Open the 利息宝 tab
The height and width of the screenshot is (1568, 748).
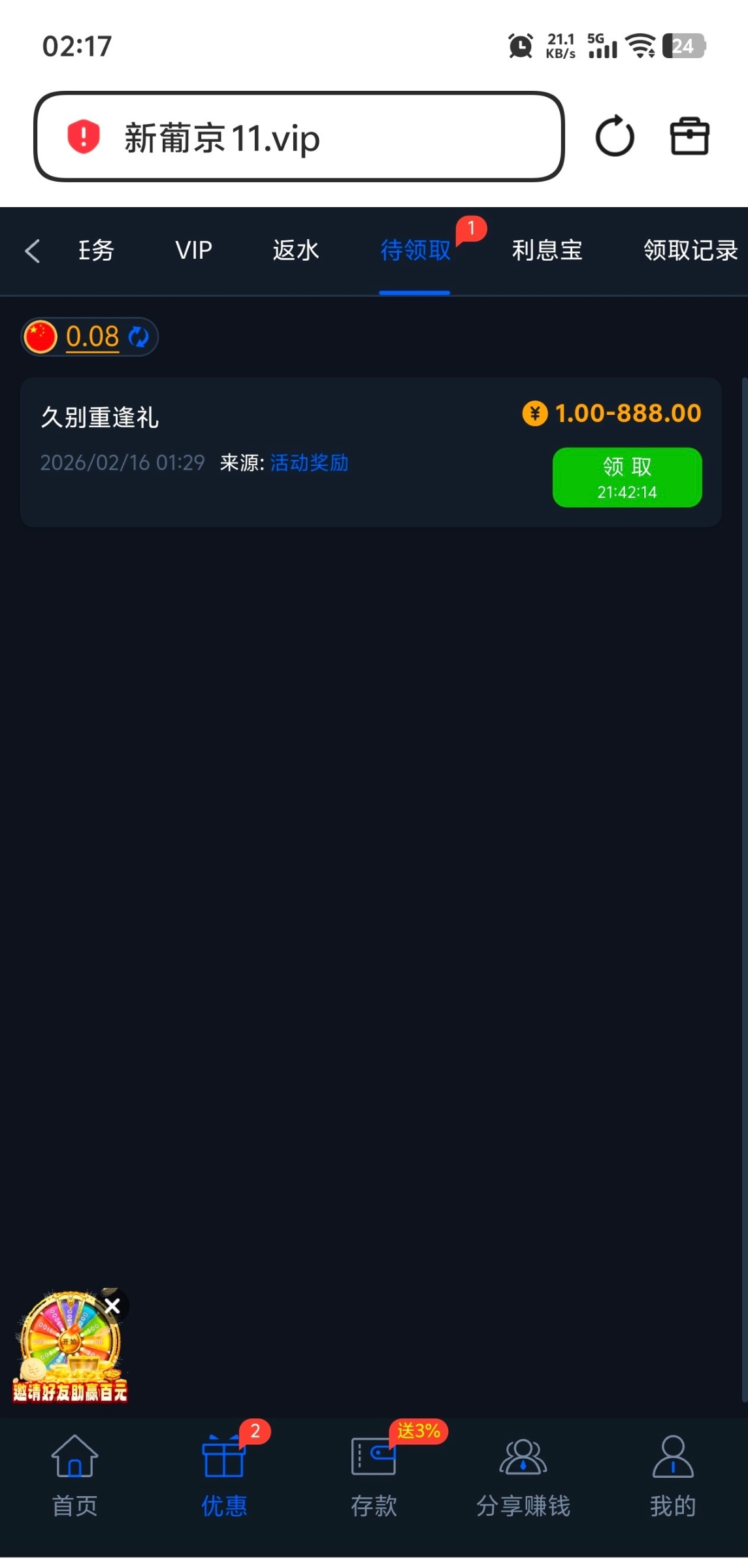point(547,251)
